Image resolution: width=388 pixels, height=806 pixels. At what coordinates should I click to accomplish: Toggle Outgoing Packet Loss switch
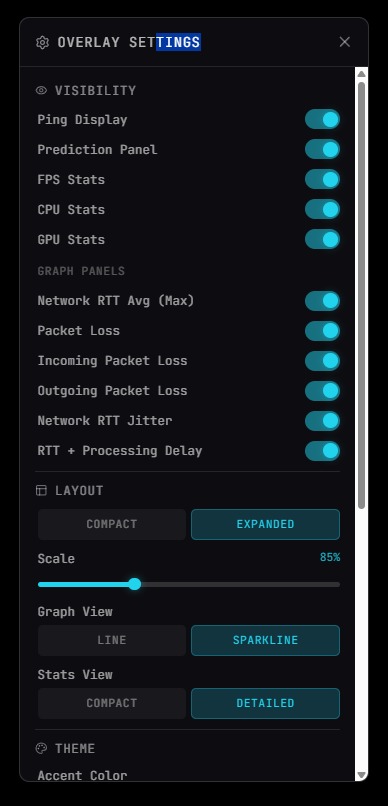coord(322,391)
